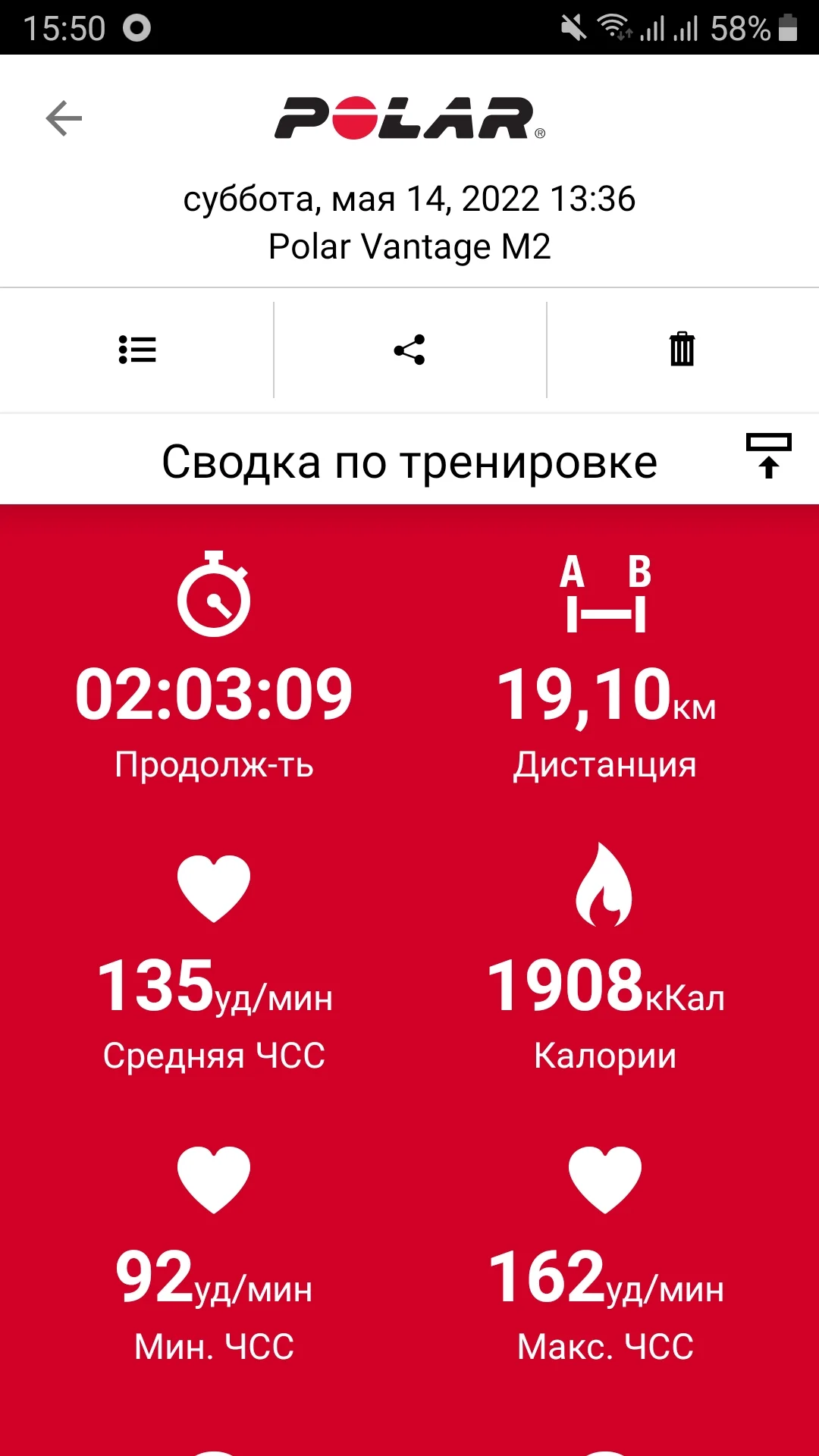The height and width of the screenshot is (1456, 819).
Task: Go back with the arrow icon
Action: point(64,118)
